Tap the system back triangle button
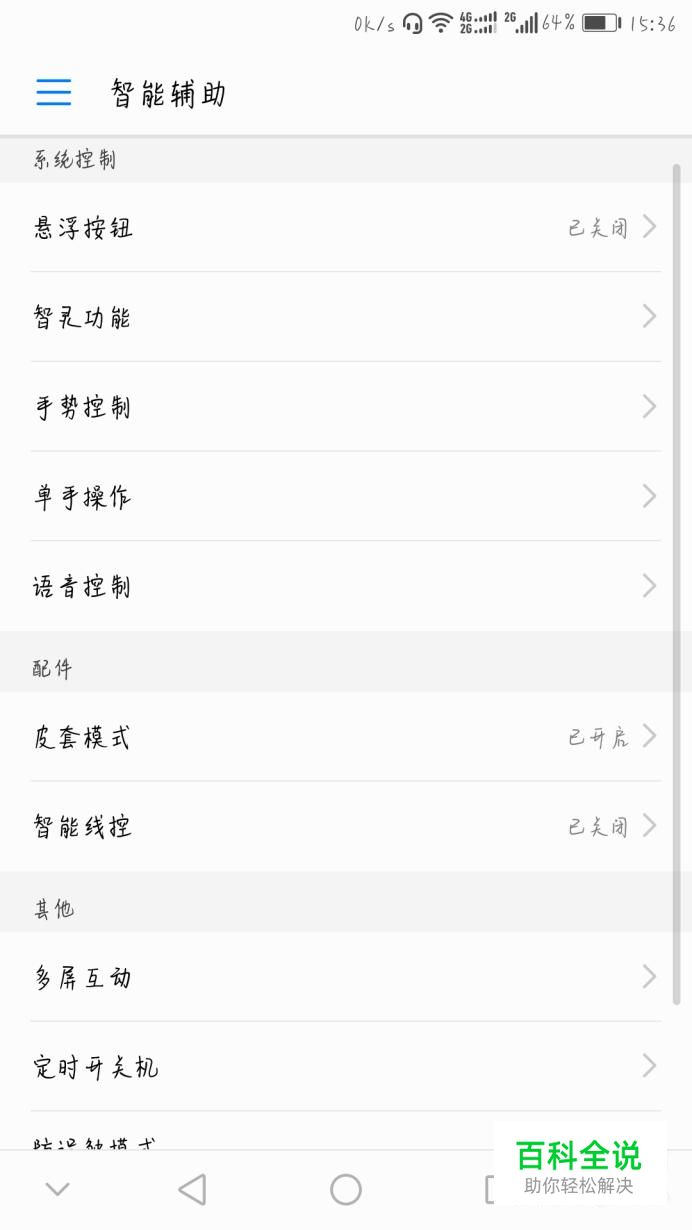 pyautogui.click(x=192, y=1189)
